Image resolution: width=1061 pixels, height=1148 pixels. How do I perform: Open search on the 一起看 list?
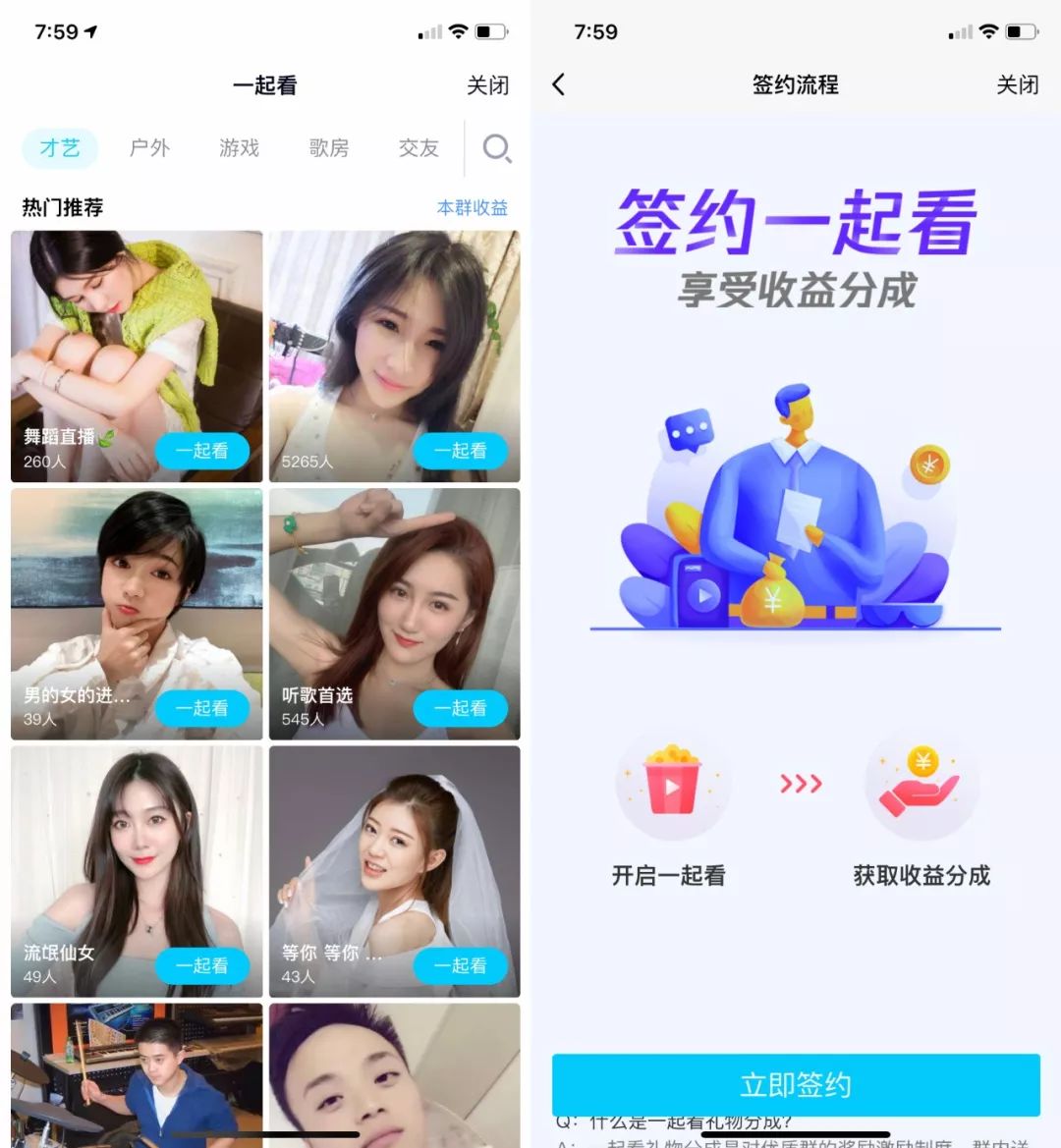tap(496, 148)
